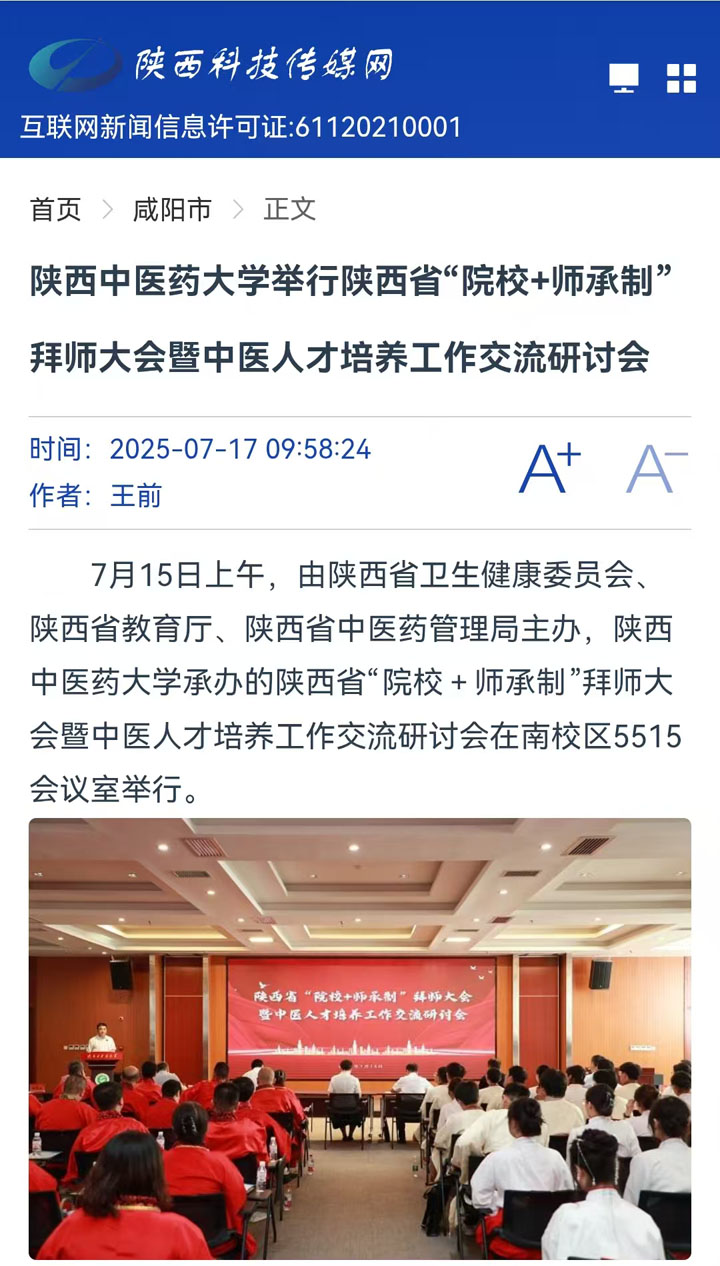Tap the 陕西科技传媒网 site logo
The image size is (720, 1266).
212,65
